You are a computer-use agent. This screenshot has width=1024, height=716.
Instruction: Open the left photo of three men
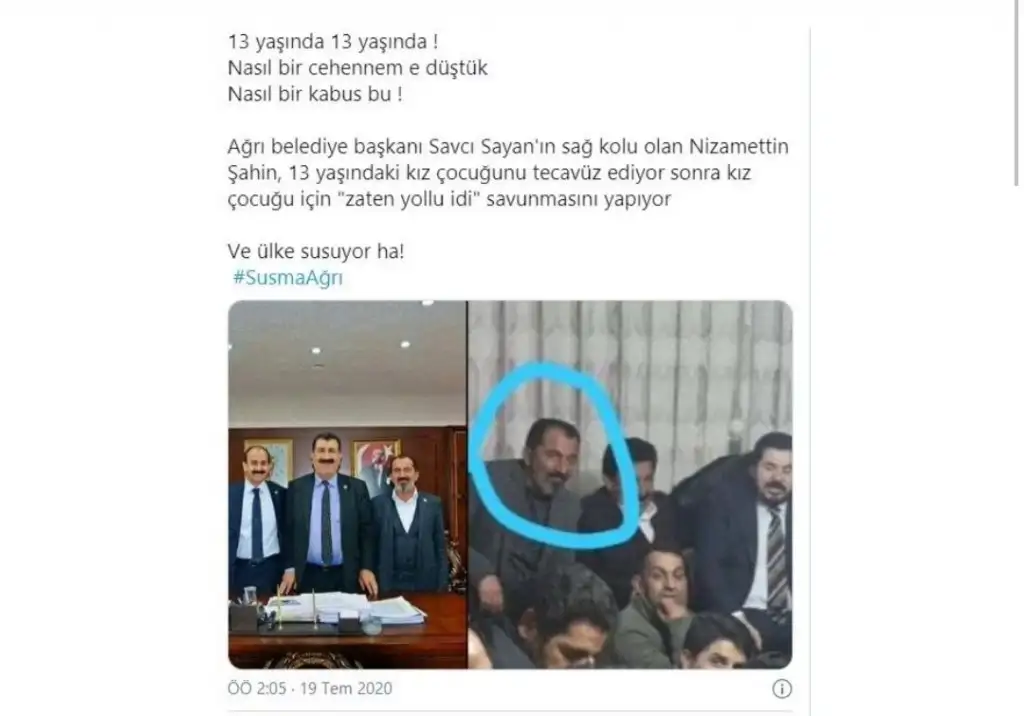pos(347,484)
